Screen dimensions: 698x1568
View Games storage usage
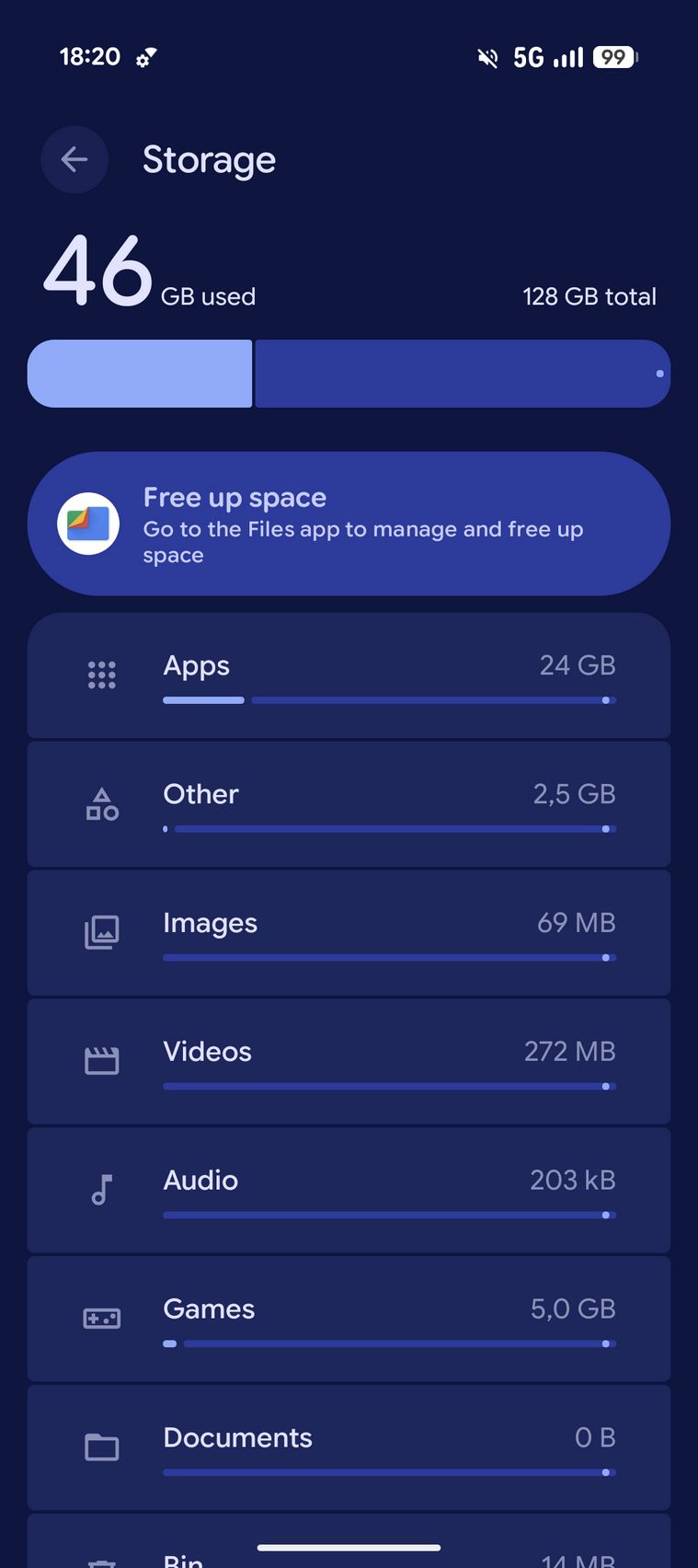pyautogui.click(x=349, y=1320)
